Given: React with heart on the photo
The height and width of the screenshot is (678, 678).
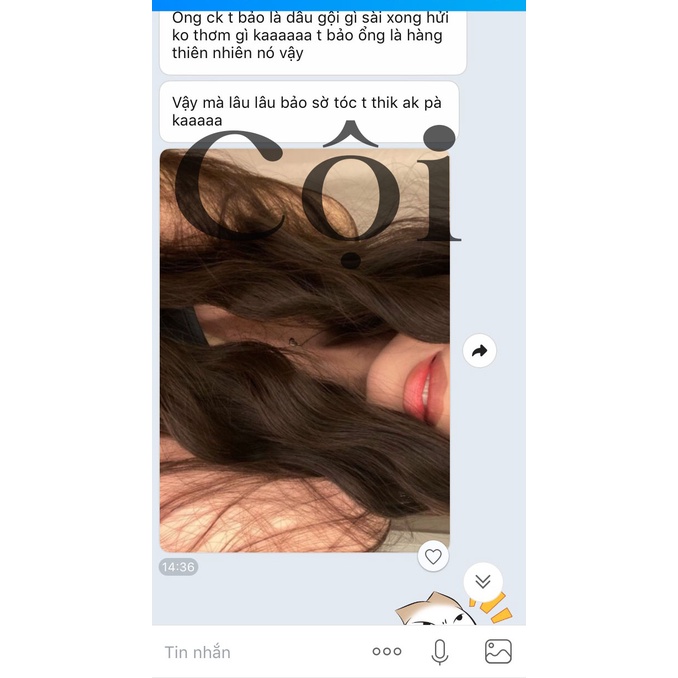Looking at the screenshot, I should pos(433,556).
